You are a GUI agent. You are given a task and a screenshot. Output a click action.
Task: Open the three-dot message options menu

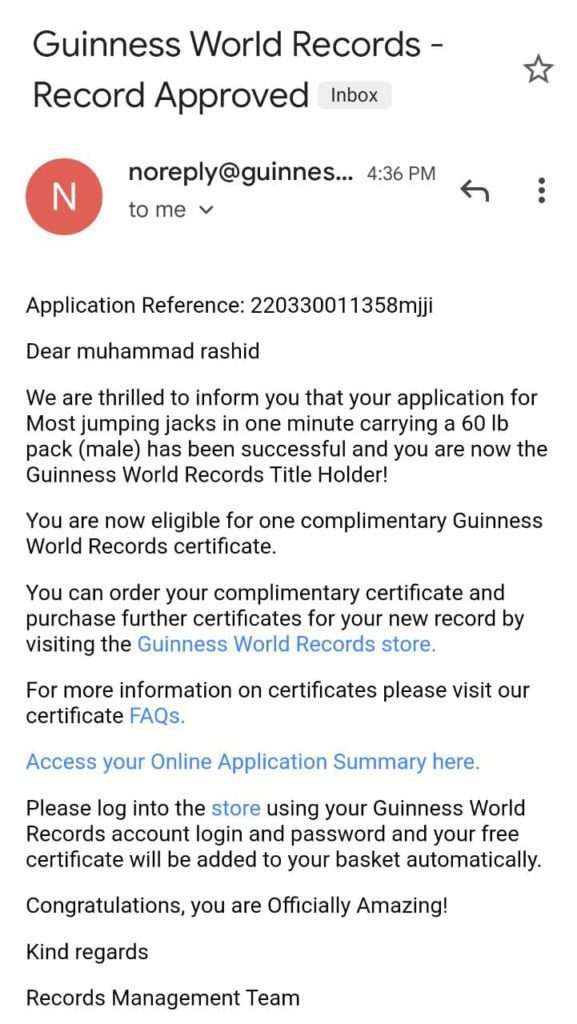540,190
